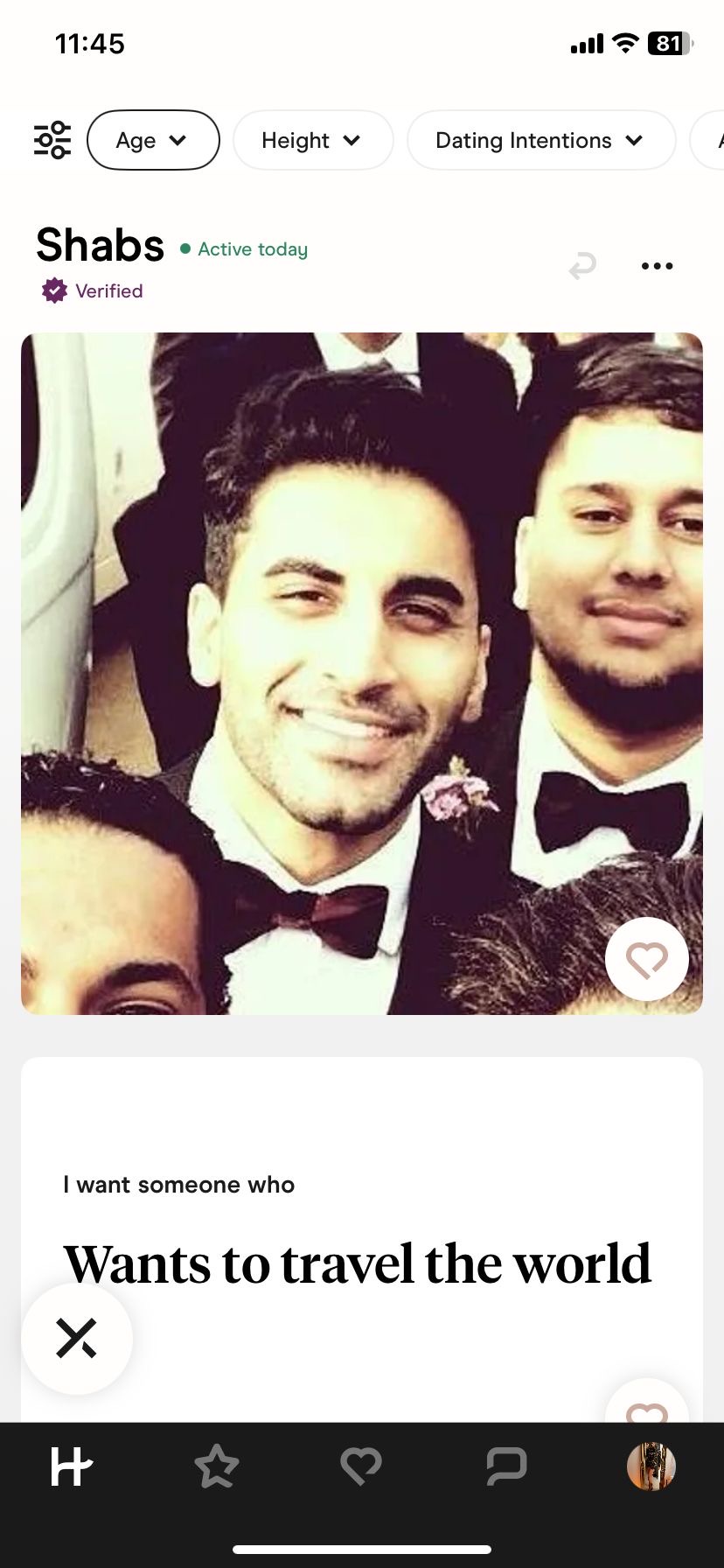The width and height of the screenshot is (724, 1568).
Task: Open Matches via the chat bubble icon
Action: pos(506,1466)
